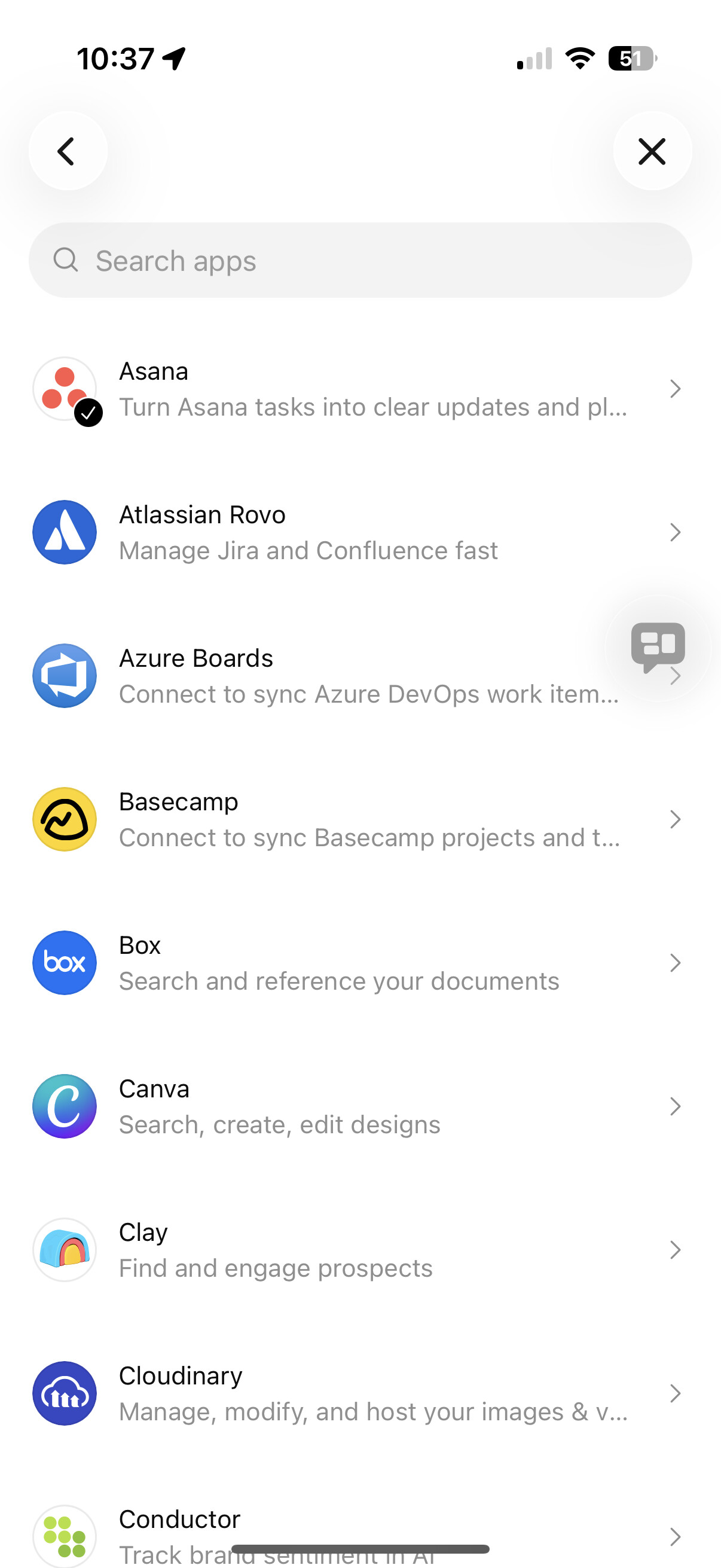Open the Box app row
Screen dimensions: 721x1568
[x=360, y=963]
